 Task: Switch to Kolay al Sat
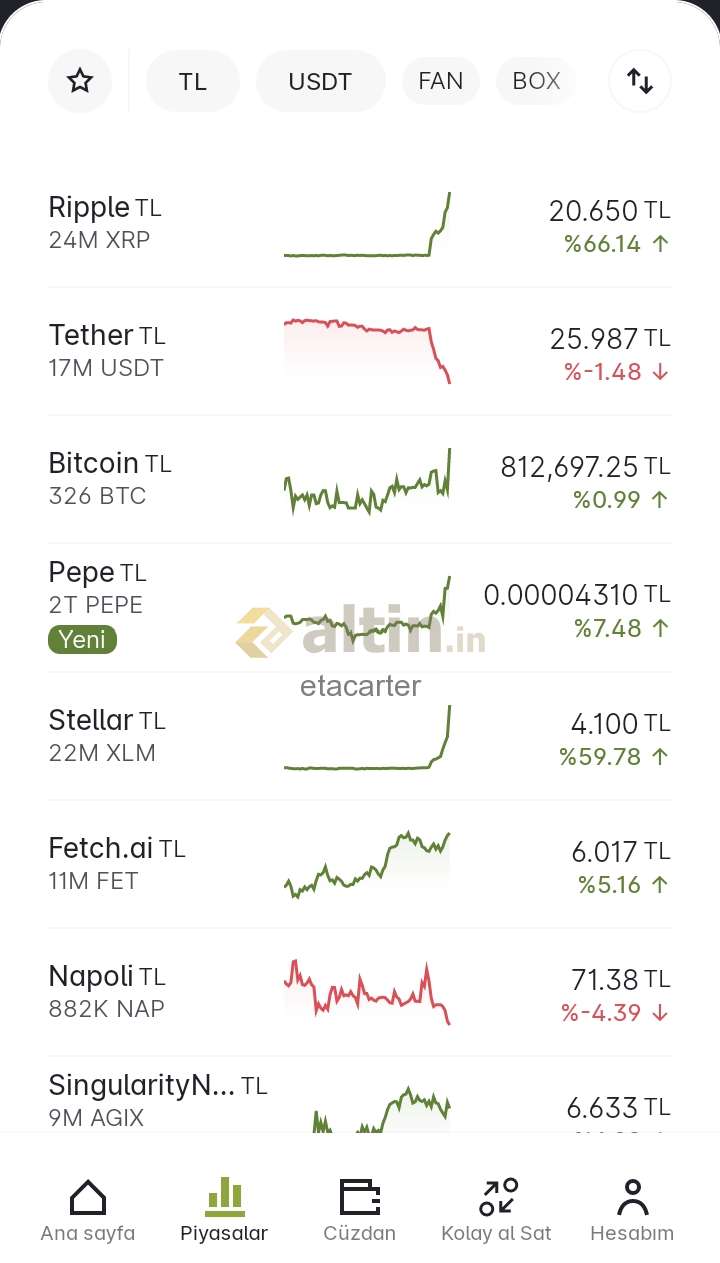click(x=497, y=1210)
